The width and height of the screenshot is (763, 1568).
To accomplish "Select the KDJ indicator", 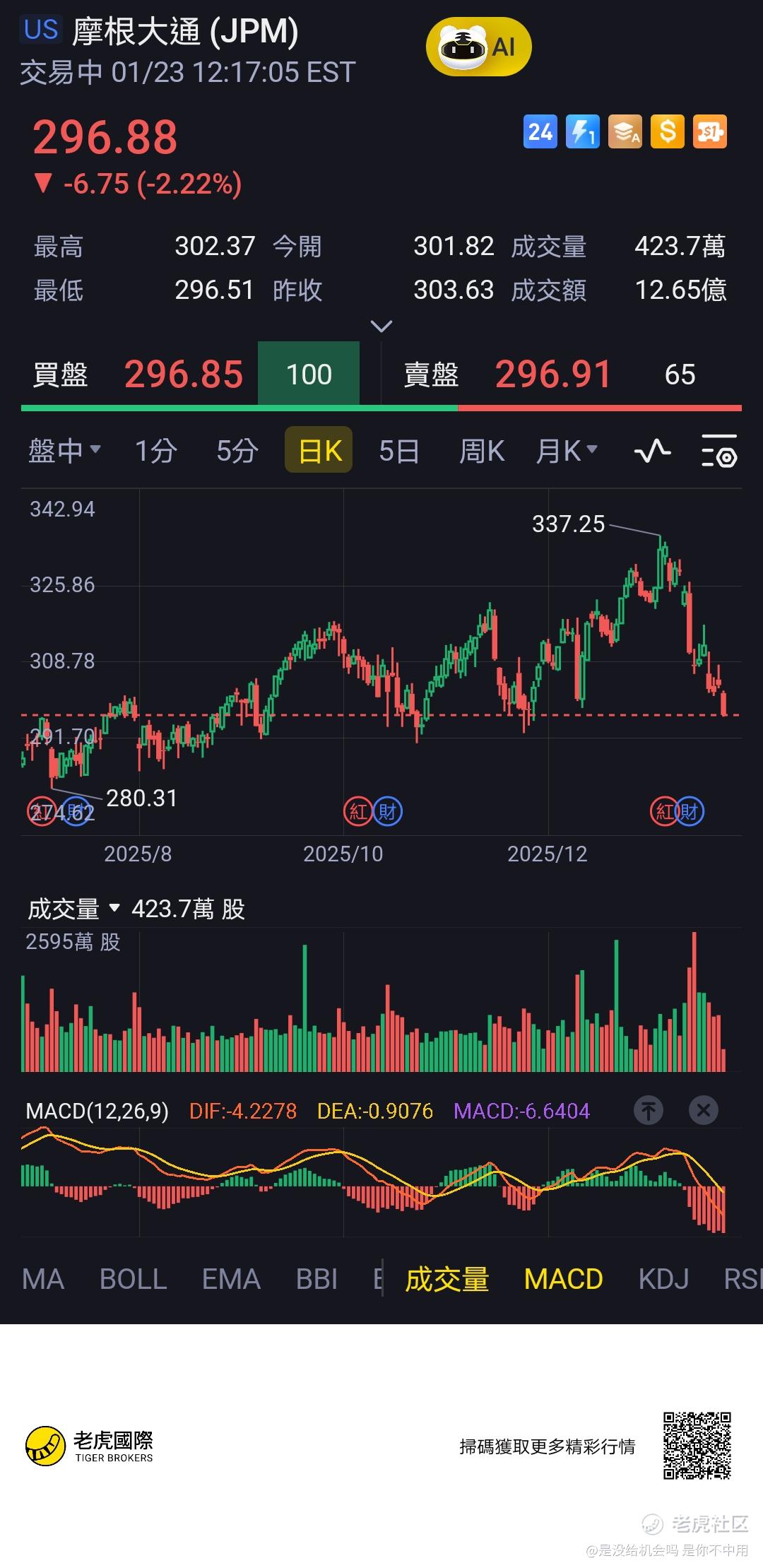I will (x=663, y=1279).
